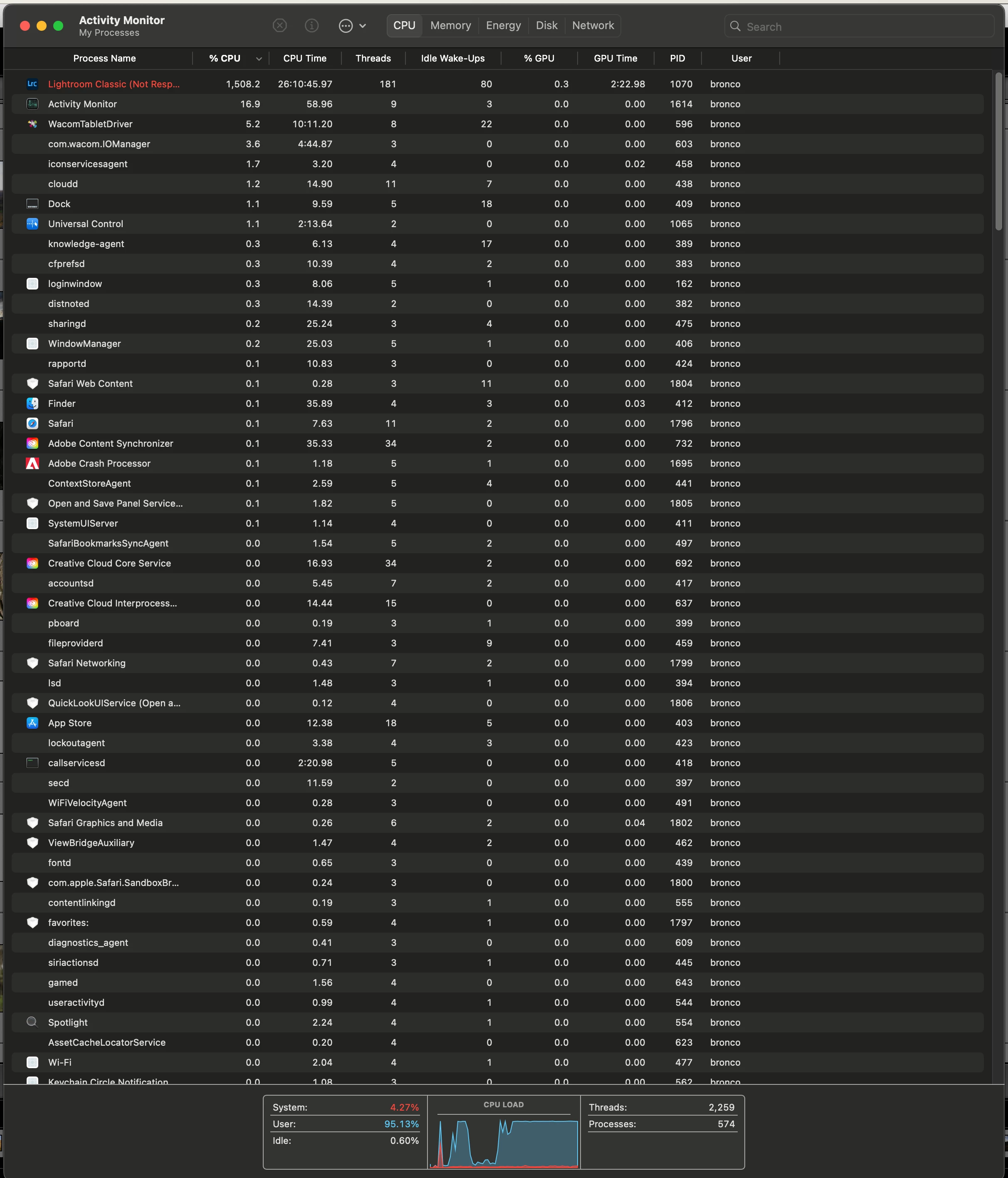The width and height of the screenshot is (1008, 1178).
Task: Select the Lightroom Classic (Not Responding) row
Action: tap(114, 84)
